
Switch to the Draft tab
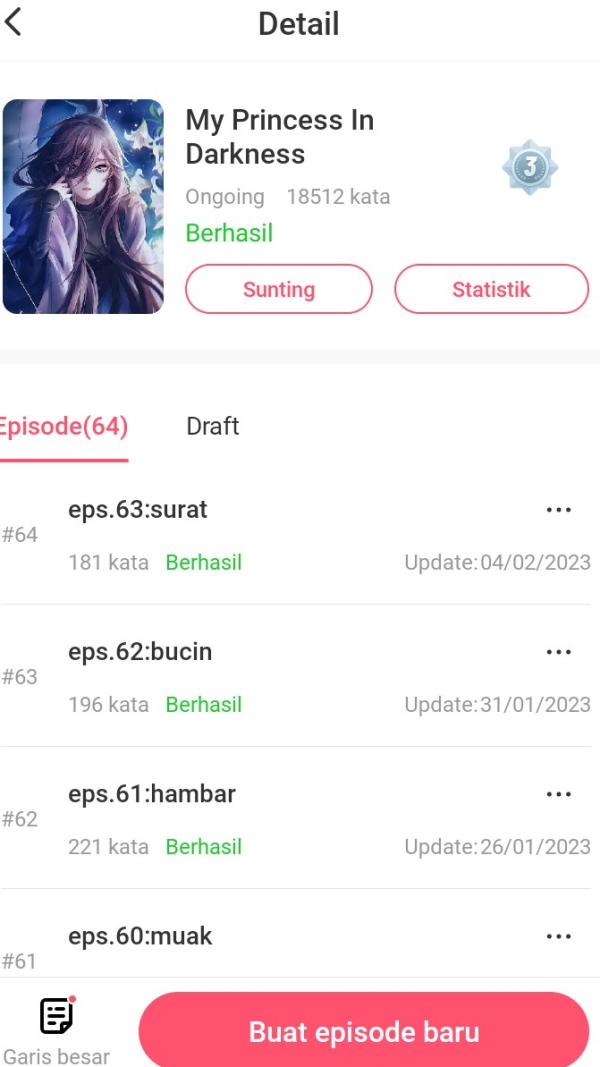pos(212,426)
